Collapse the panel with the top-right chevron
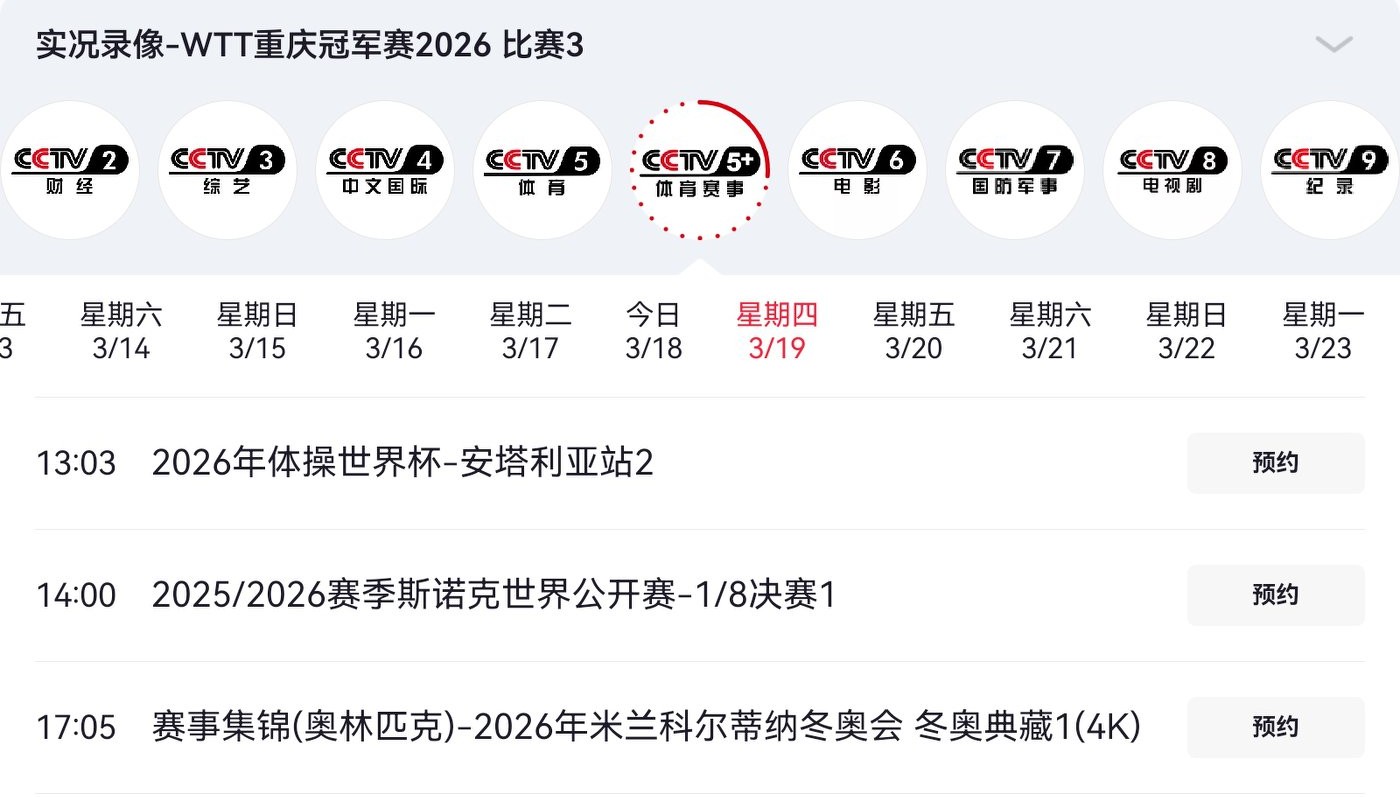This screenshot has height=797, width=1400. pyautogui.click(x=1334, y=45)
